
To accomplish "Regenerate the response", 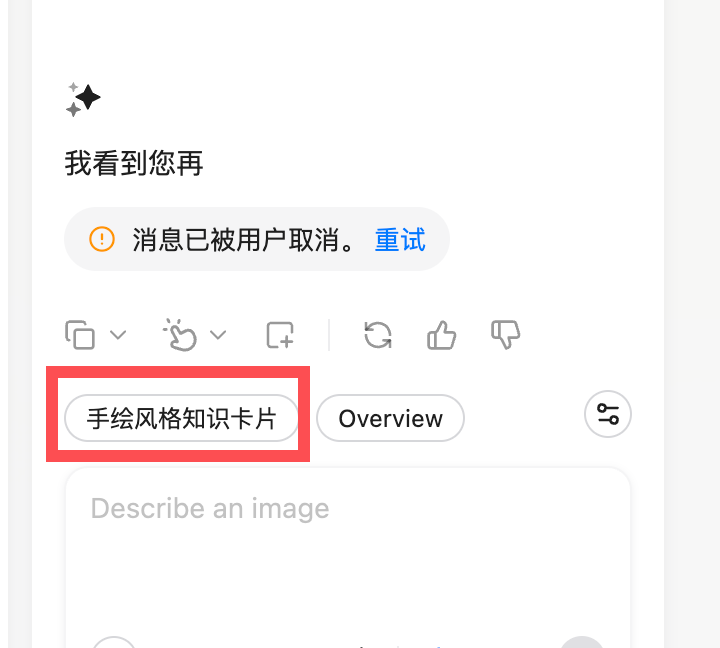I will (x=378, y=335).
